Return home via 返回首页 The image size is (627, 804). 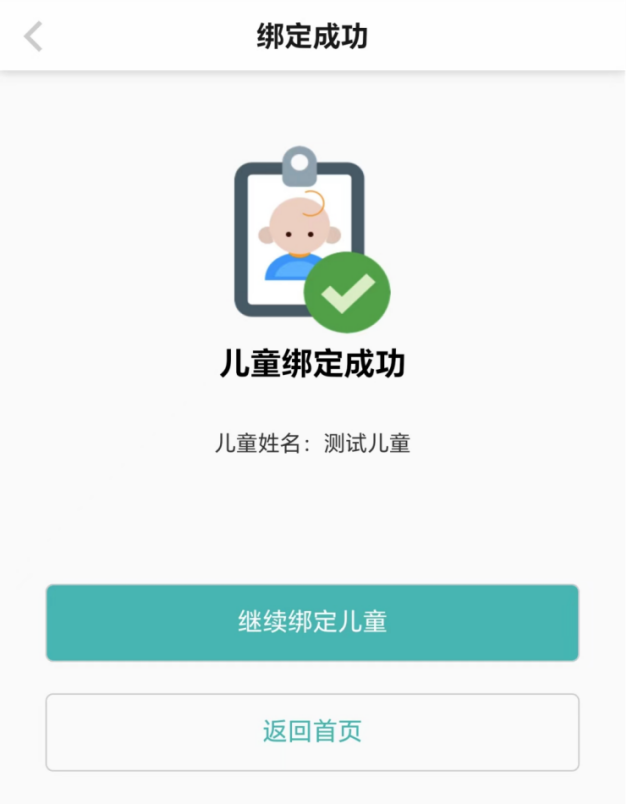pyautogui.click(x=312, y=731)
